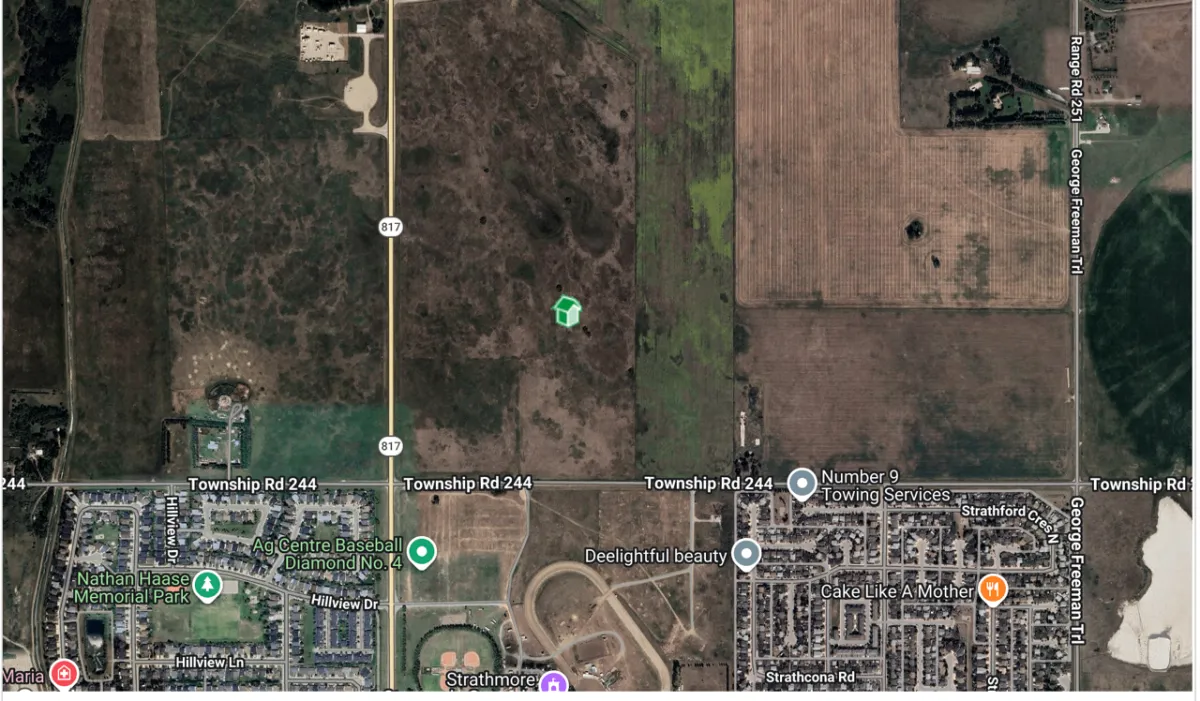1200x701 pixels.
Task: Select the Deelightful beauty map pin
Action: (746, 553)
